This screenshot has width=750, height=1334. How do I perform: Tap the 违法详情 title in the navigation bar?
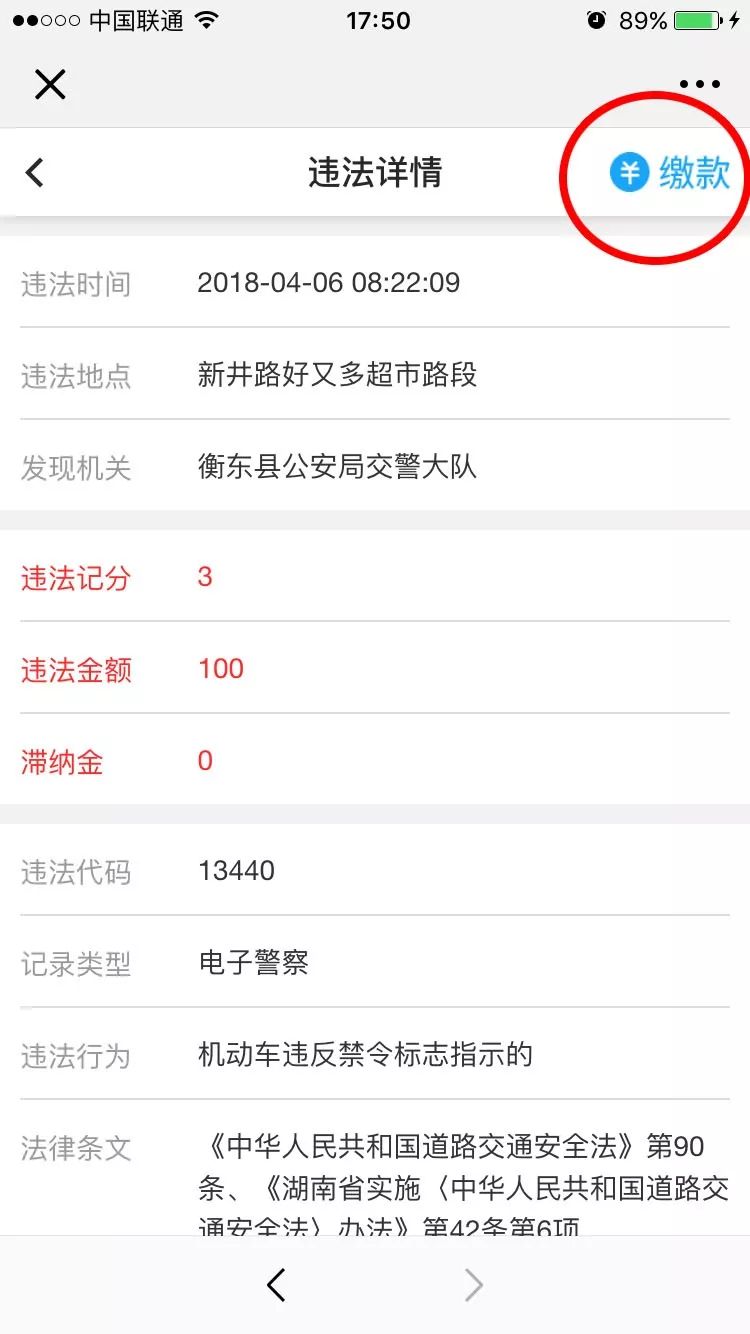[x=375, y=172]
